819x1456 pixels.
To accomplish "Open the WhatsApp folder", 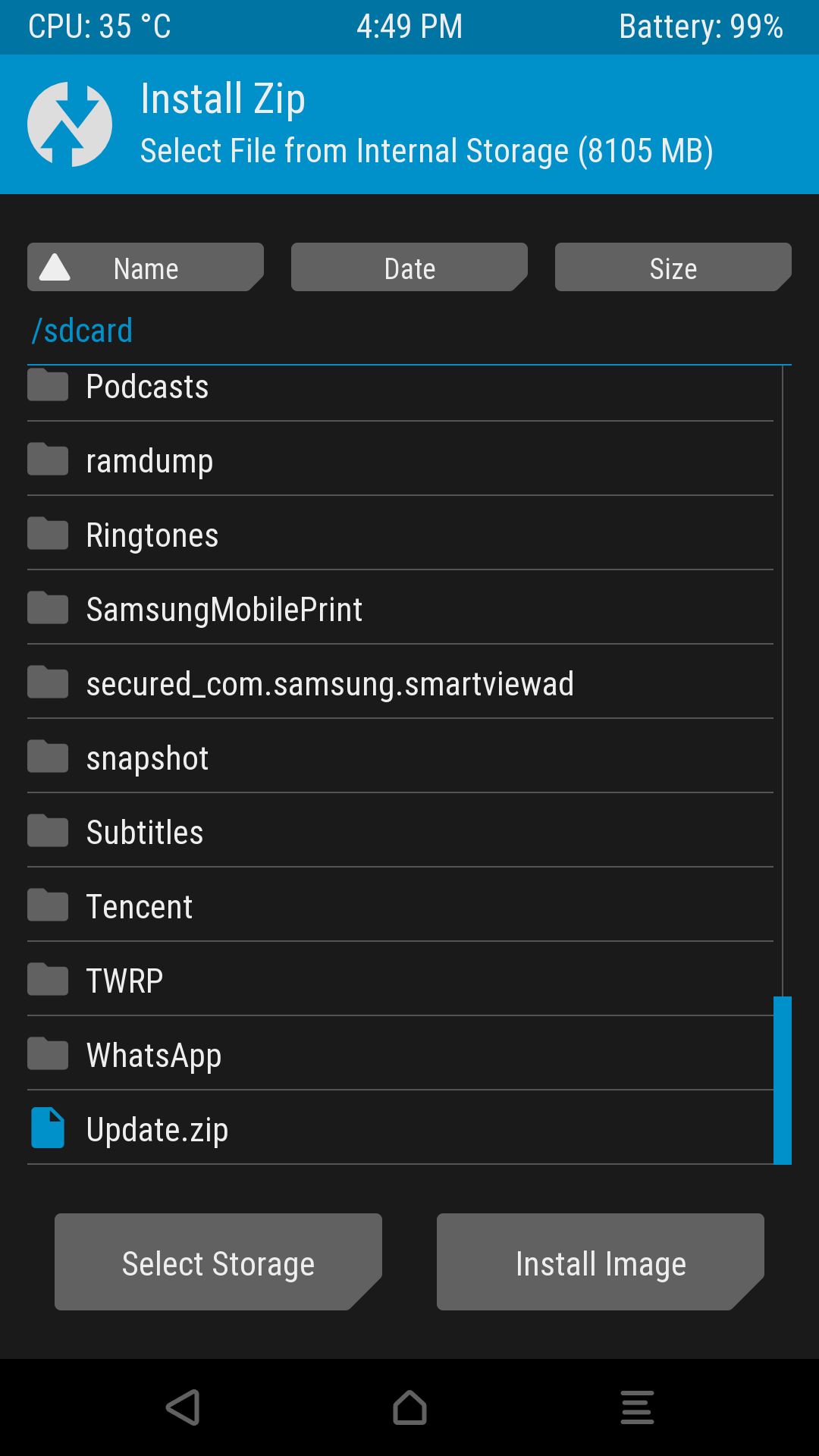I will 400,1054.
